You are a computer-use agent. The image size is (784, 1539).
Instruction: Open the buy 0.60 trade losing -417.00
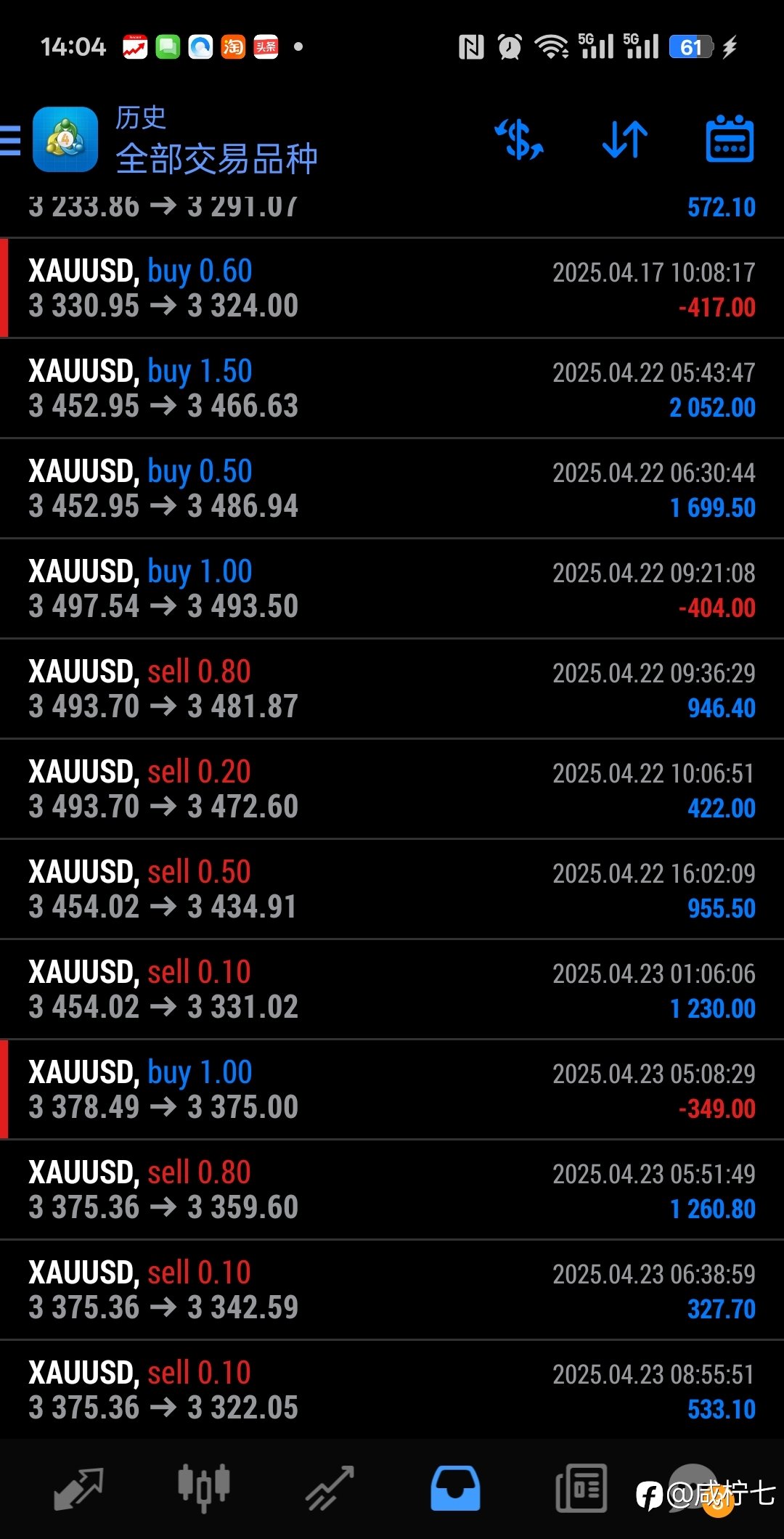click(x=392, y=288)
